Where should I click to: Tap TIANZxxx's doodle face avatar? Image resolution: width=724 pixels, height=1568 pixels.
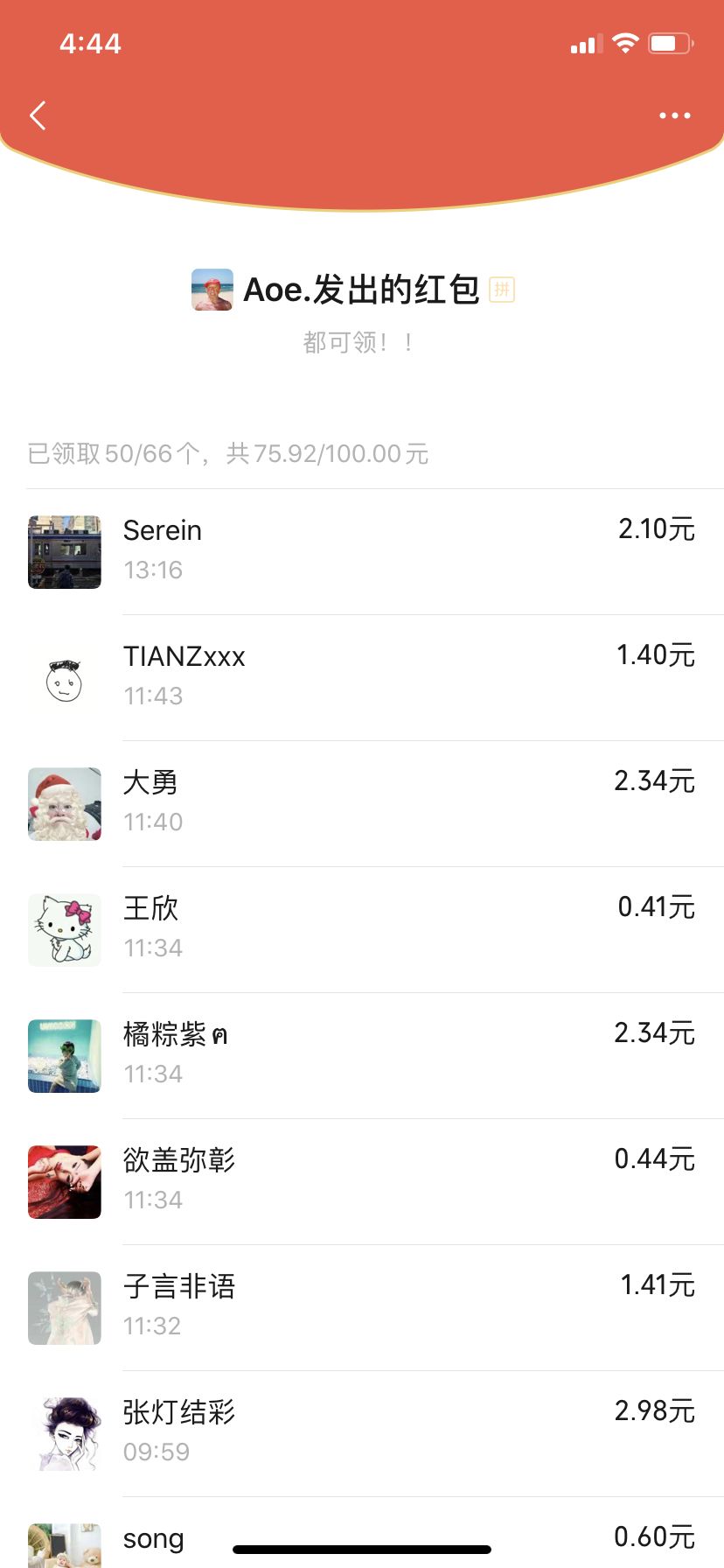64,678
